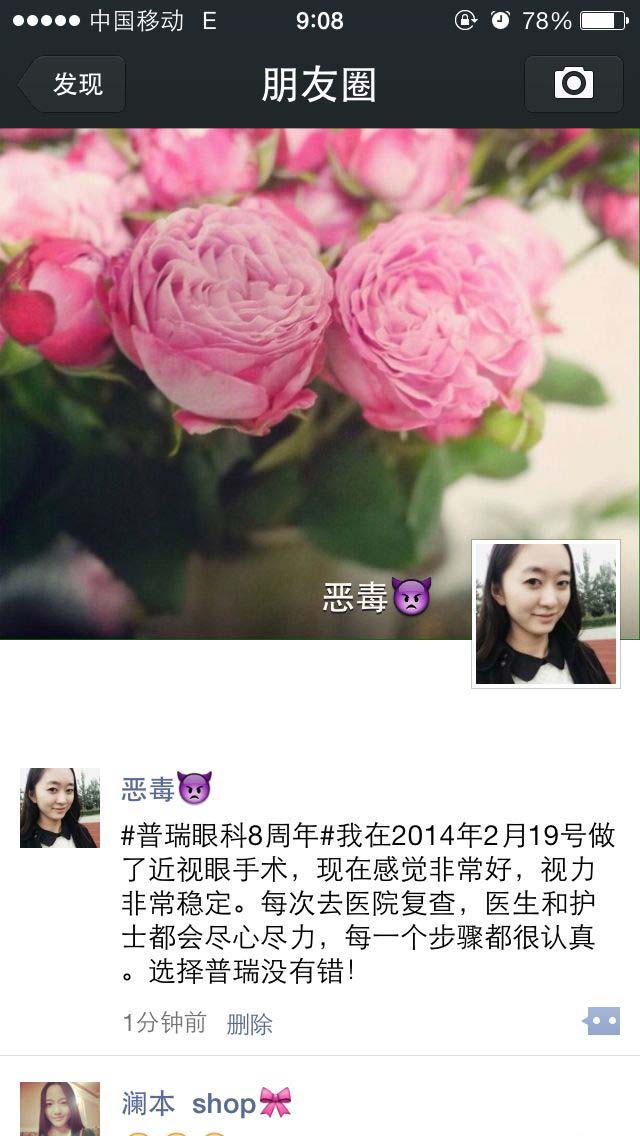Open 澜本 shop's profile name
This screenshot has height=1136, width=640.
205,1103
